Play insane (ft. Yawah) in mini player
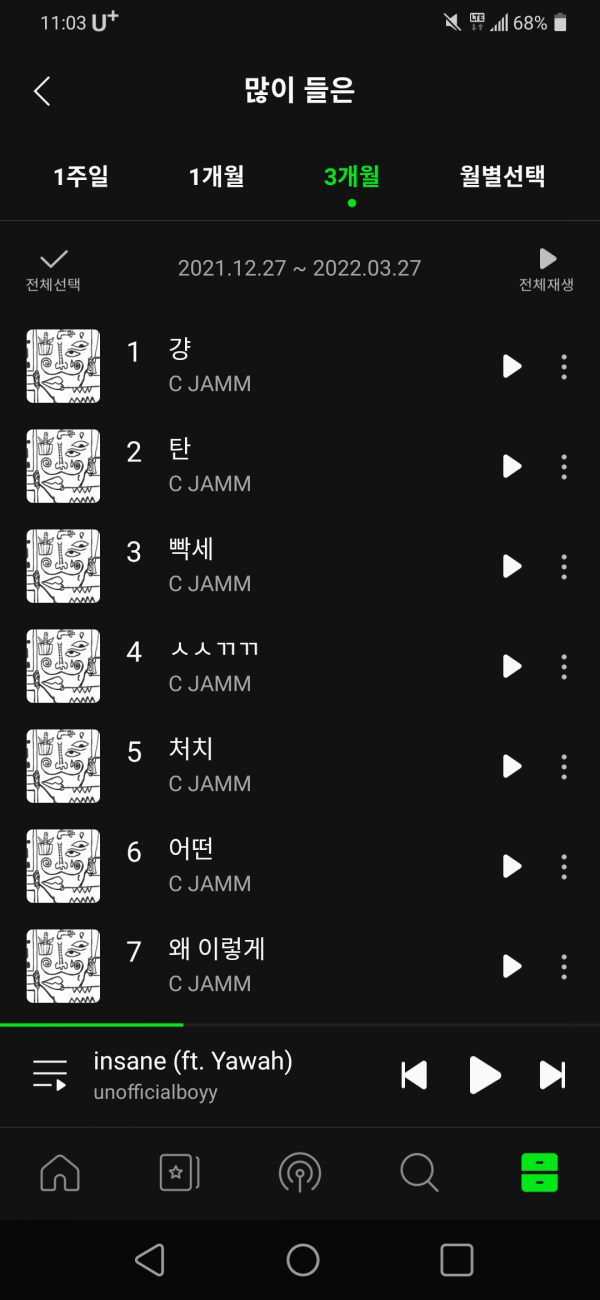Viewport: 600px width, 1300px height. point(485,1075)
